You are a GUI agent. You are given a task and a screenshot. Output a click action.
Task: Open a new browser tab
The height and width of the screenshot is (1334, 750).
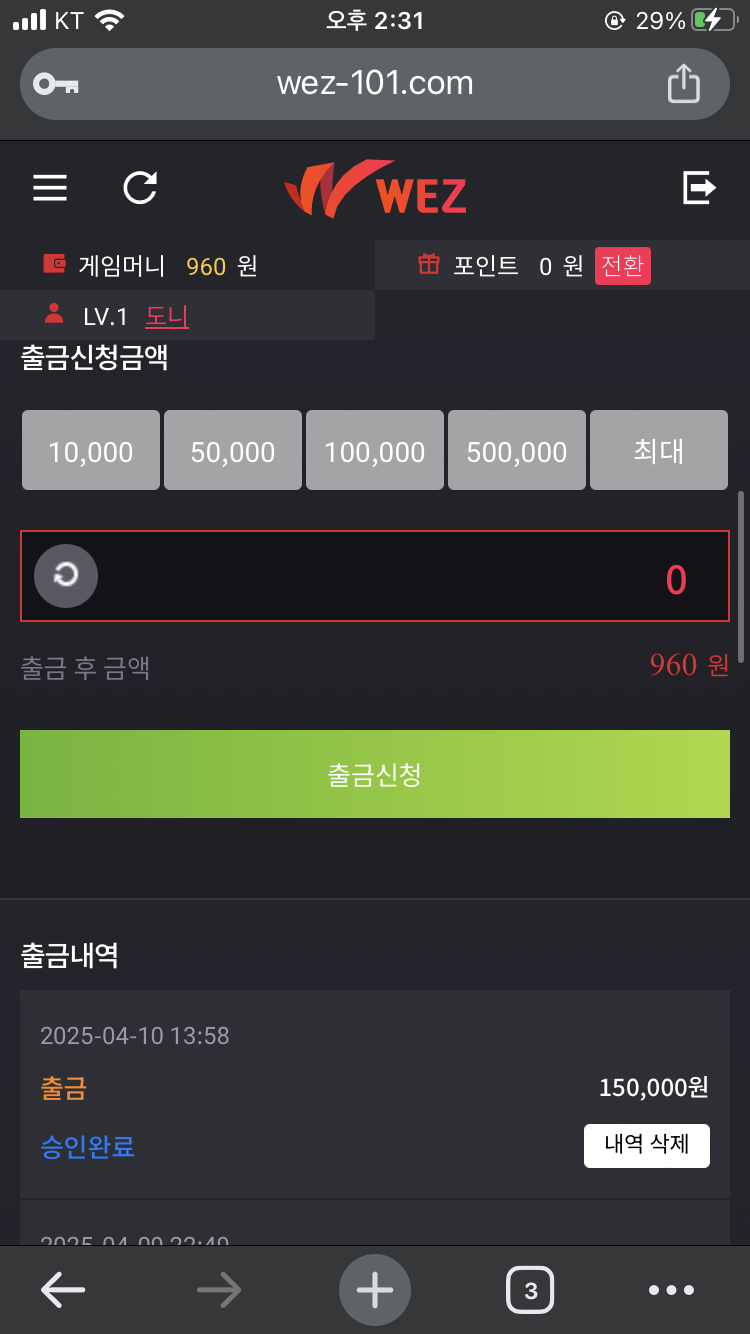coord(375,1290)
